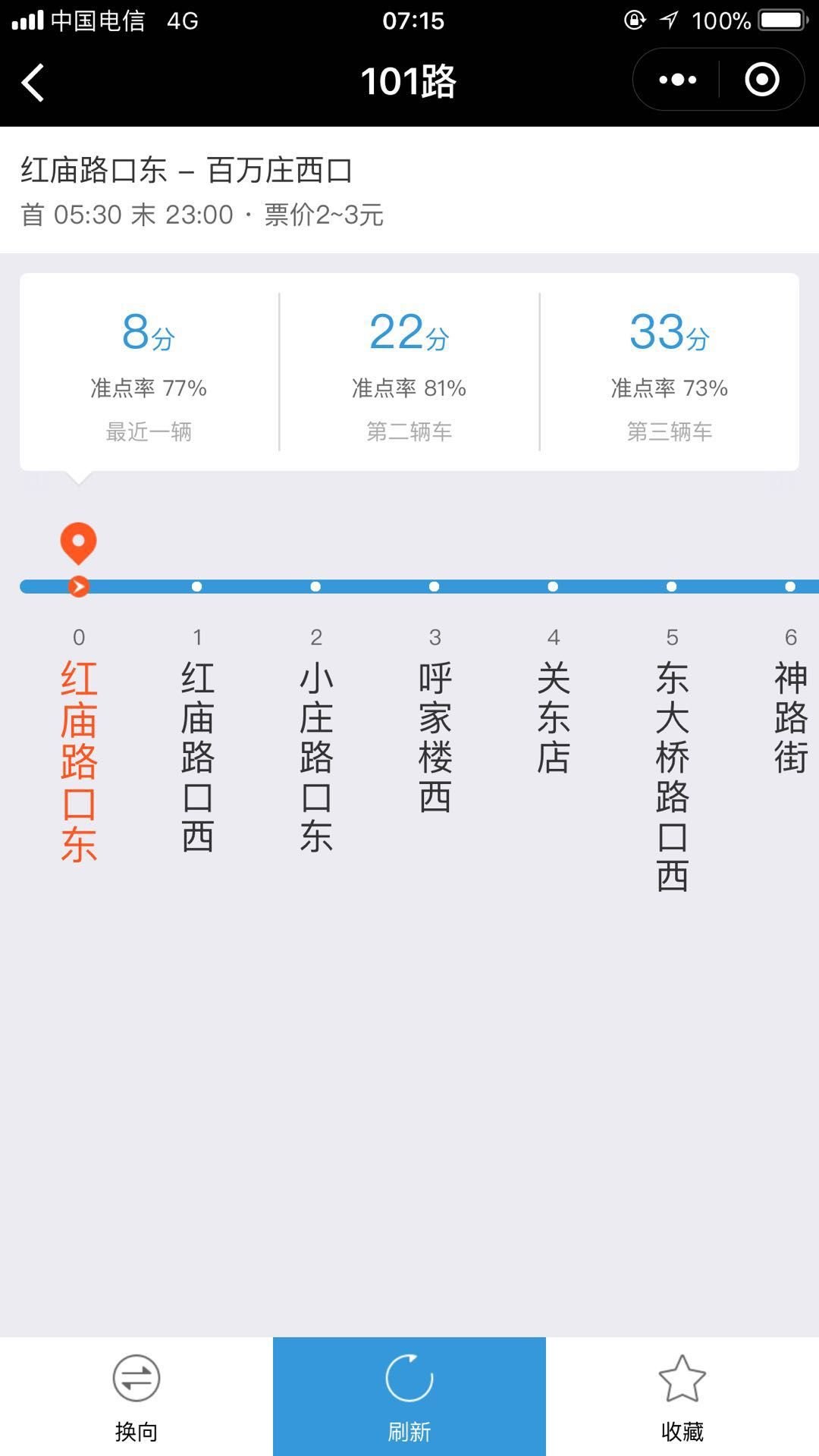Tap 换向 to reverse route direction
Viewport: 819px width, 1456px height.
point(136,1397)
